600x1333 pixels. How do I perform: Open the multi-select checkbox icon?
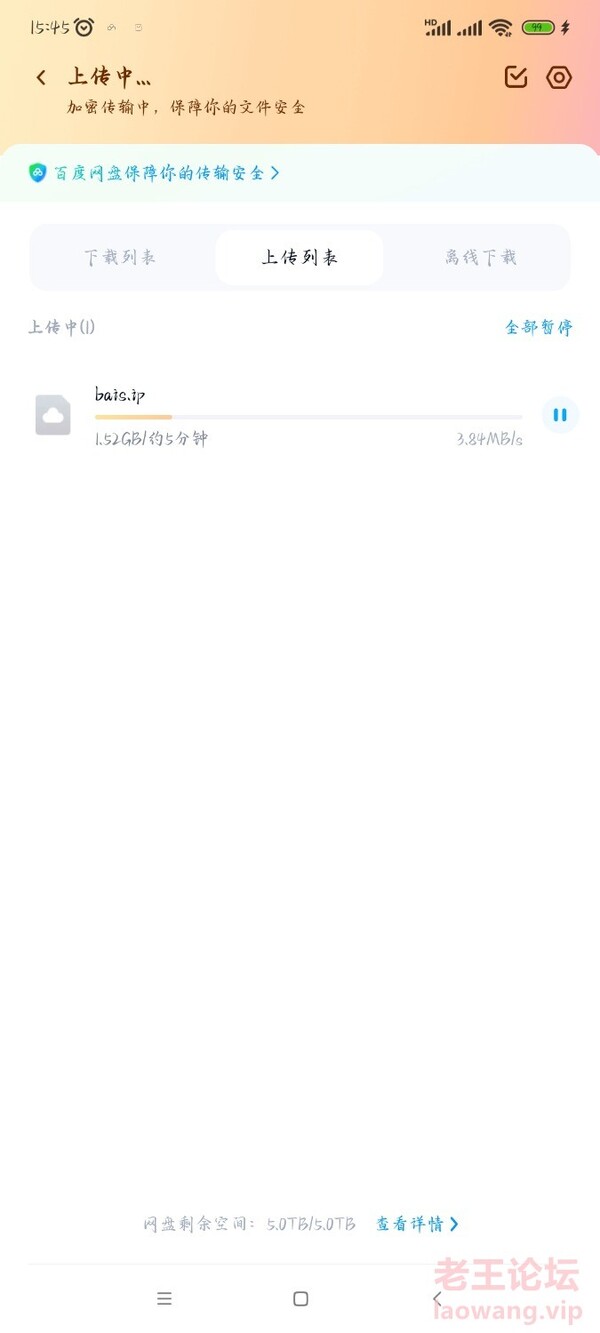pyautogui.click(x=516, y=77)
